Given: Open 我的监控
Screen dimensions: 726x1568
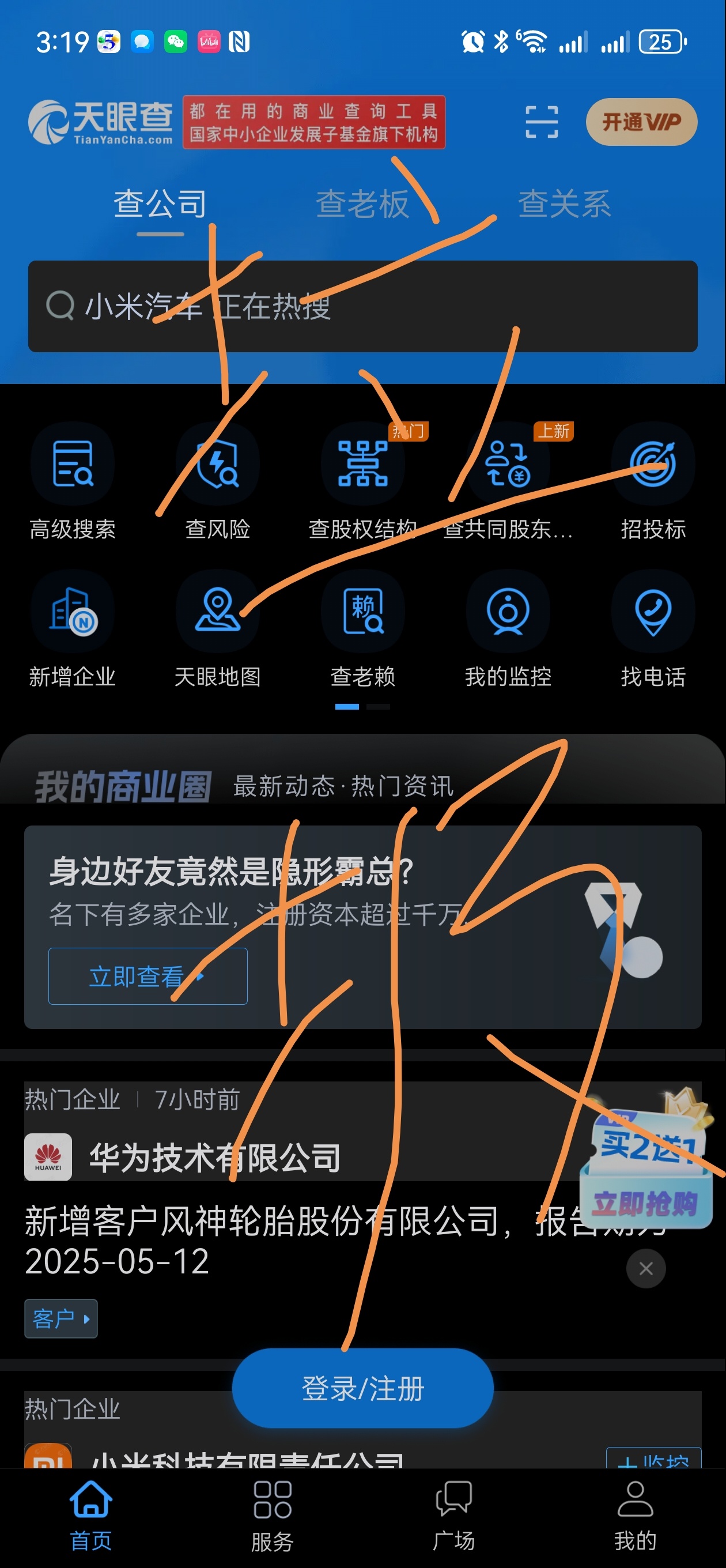Looking at the screenshot, I should tap(508, 628).
